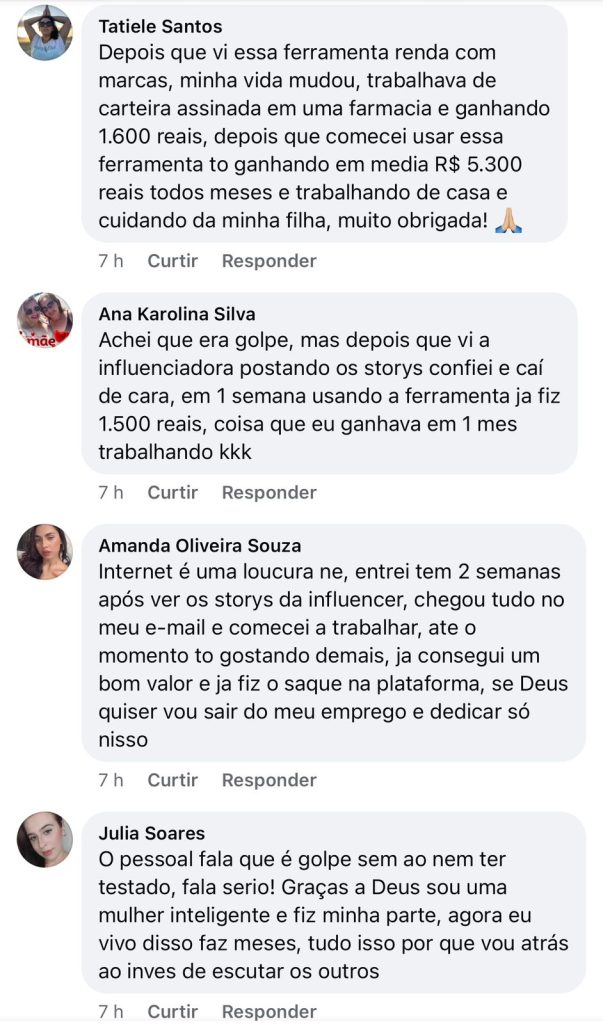Image resolution: width=603 pixels, height=1024 pixels.
Task: Like Julia Soares's comment
Action: (172, 1012)
